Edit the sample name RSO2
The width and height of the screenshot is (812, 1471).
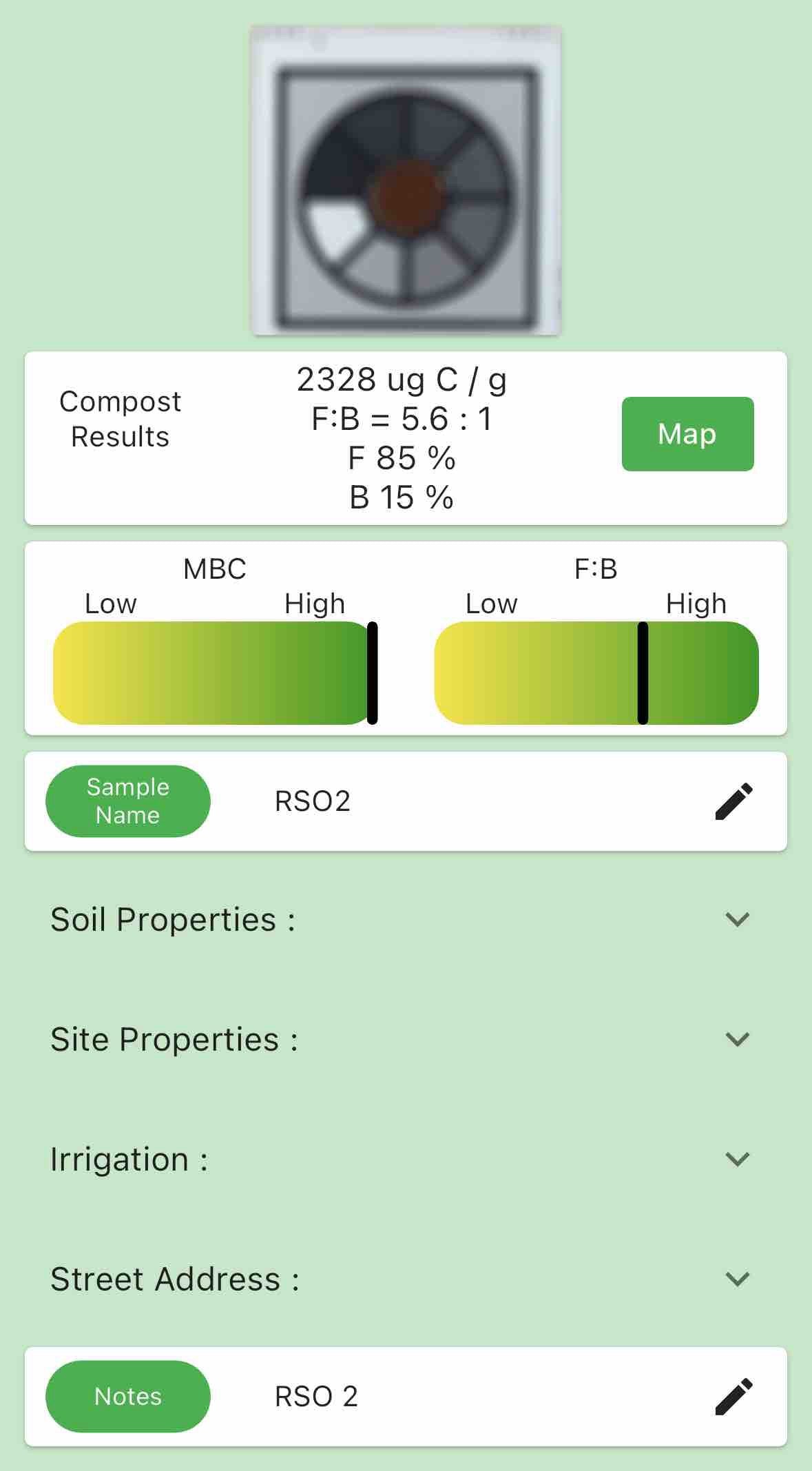(733, 801)
